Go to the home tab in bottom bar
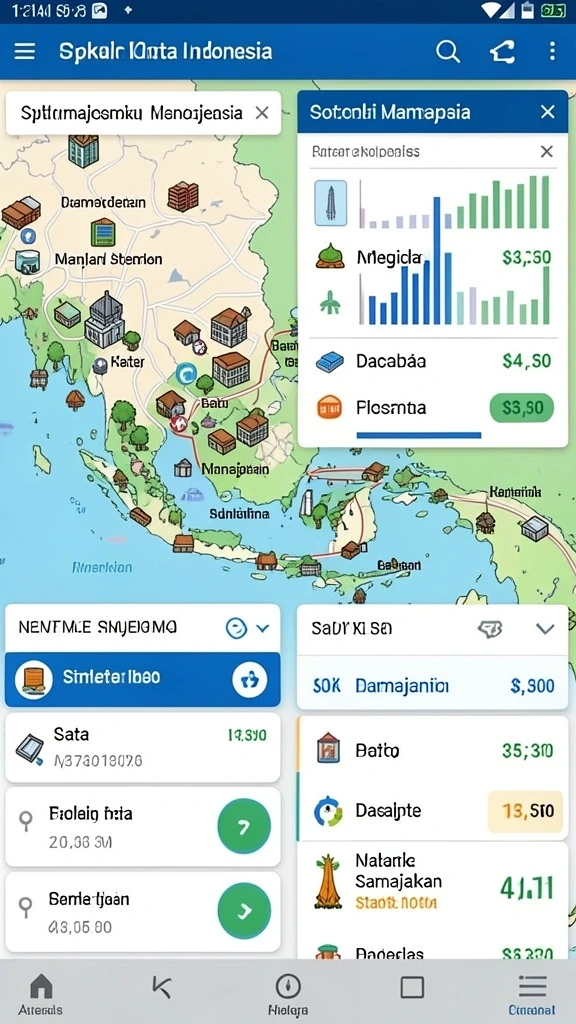 click(x=40, y=993)
